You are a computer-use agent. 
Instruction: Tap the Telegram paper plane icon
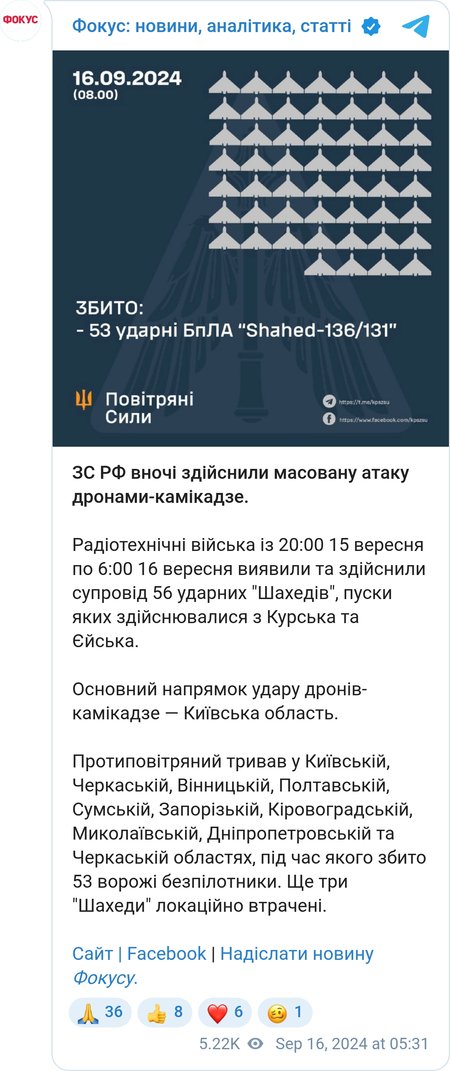(x=416, y=27)
